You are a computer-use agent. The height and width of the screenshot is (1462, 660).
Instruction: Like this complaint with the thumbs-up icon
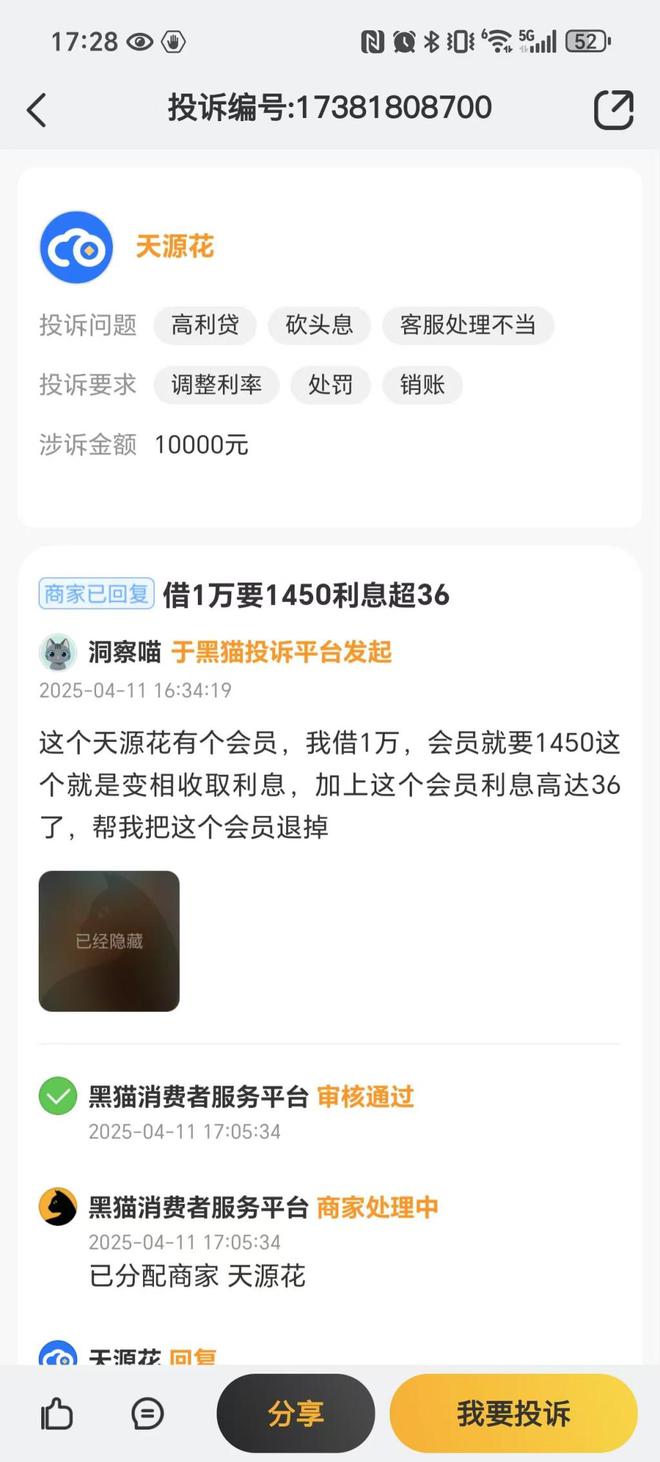tap(57, 1413)
